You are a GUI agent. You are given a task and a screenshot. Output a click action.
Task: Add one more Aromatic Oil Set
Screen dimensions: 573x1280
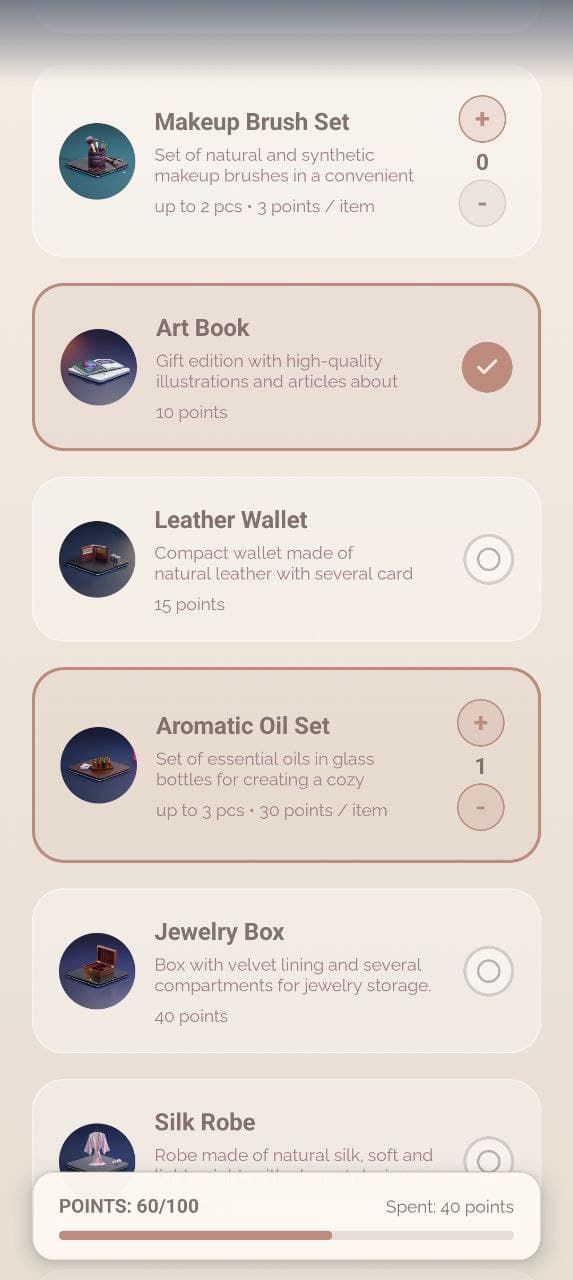pyautogui.click(x=481, y=723)
